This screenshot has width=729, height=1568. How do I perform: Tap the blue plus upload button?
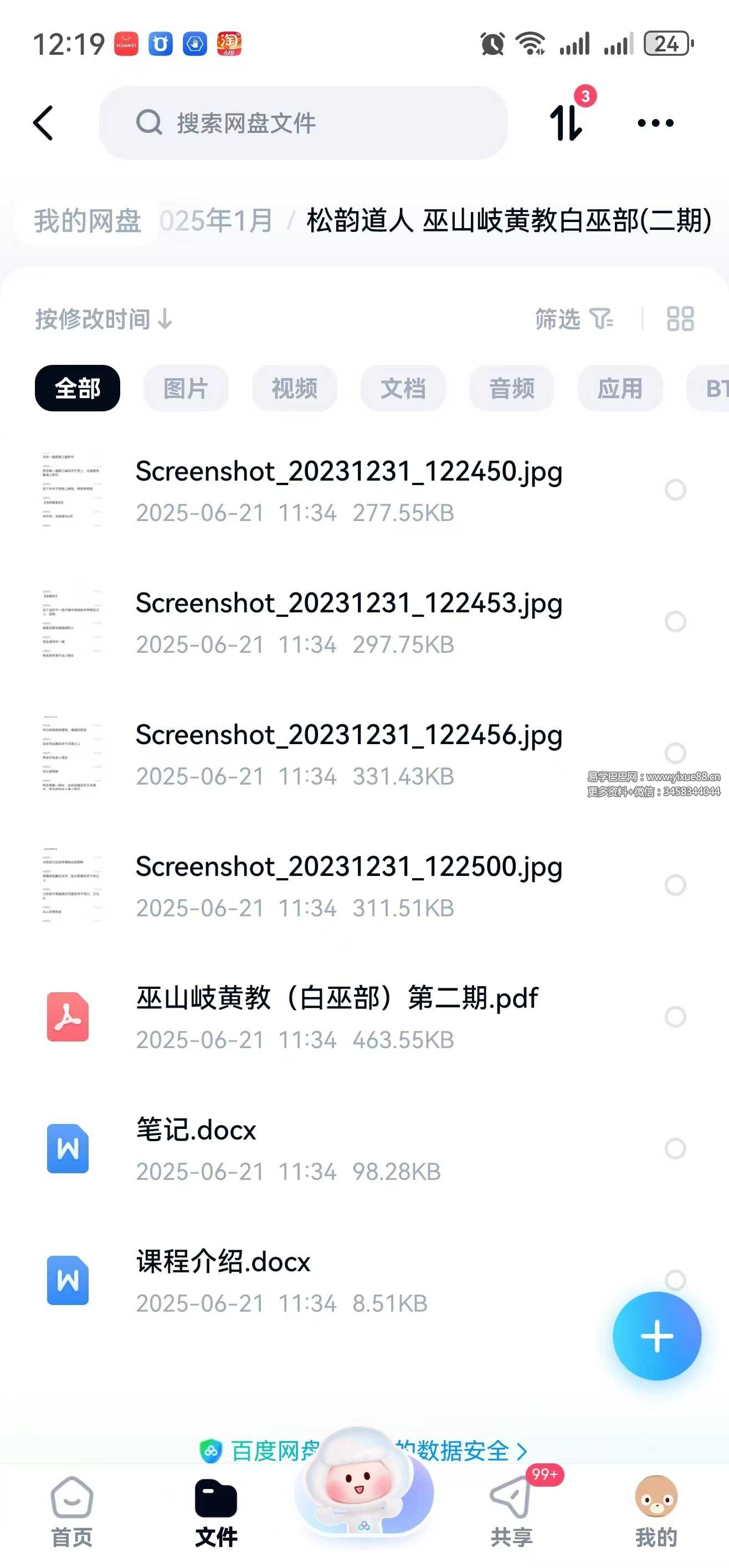pos(656,1336)
